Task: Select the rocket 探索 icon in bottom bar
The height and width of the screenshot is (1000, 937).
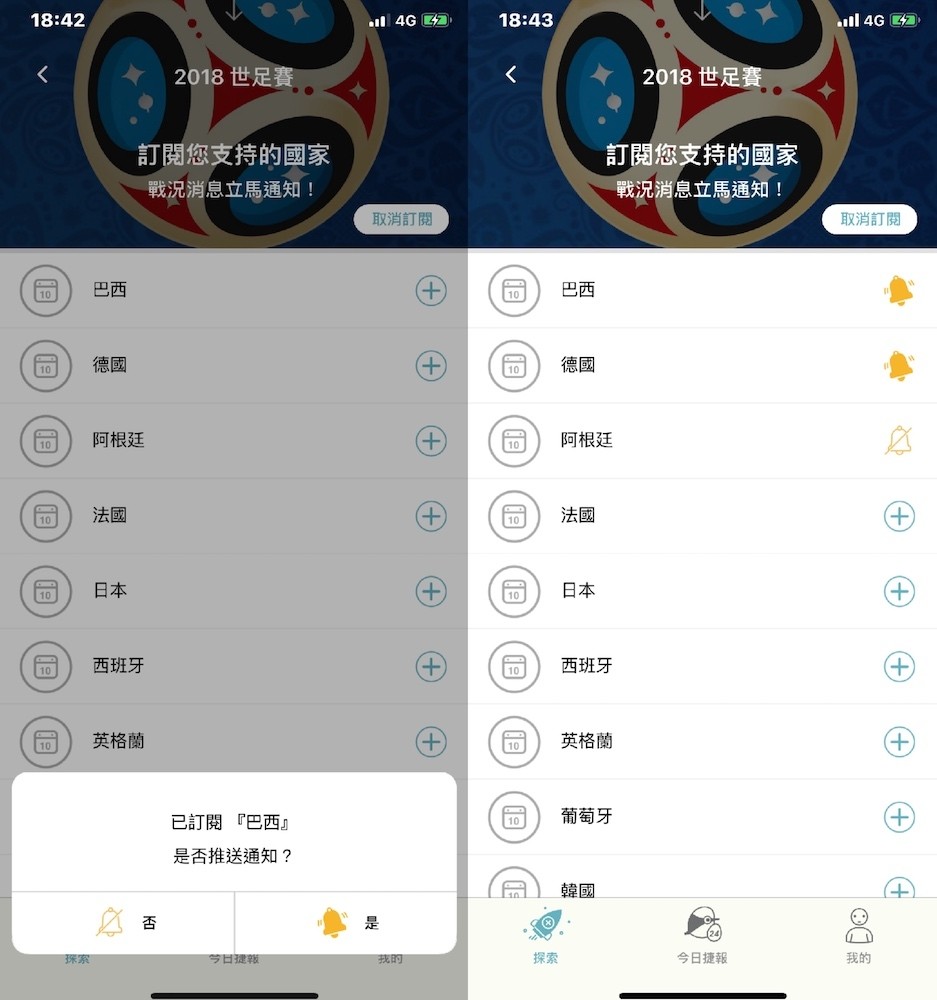Action: click(543, 930)
